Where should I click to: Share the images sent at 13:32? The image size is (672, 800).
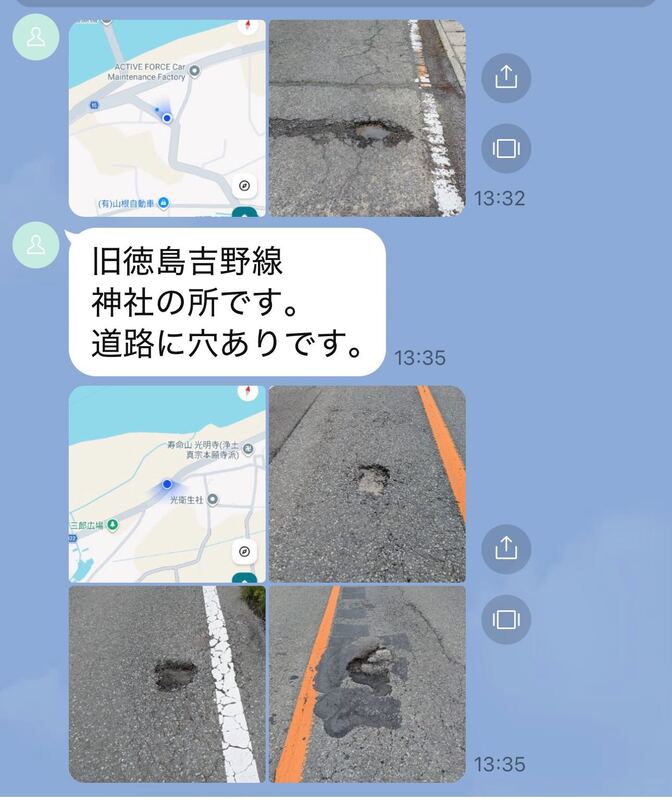tap(506, 77)
